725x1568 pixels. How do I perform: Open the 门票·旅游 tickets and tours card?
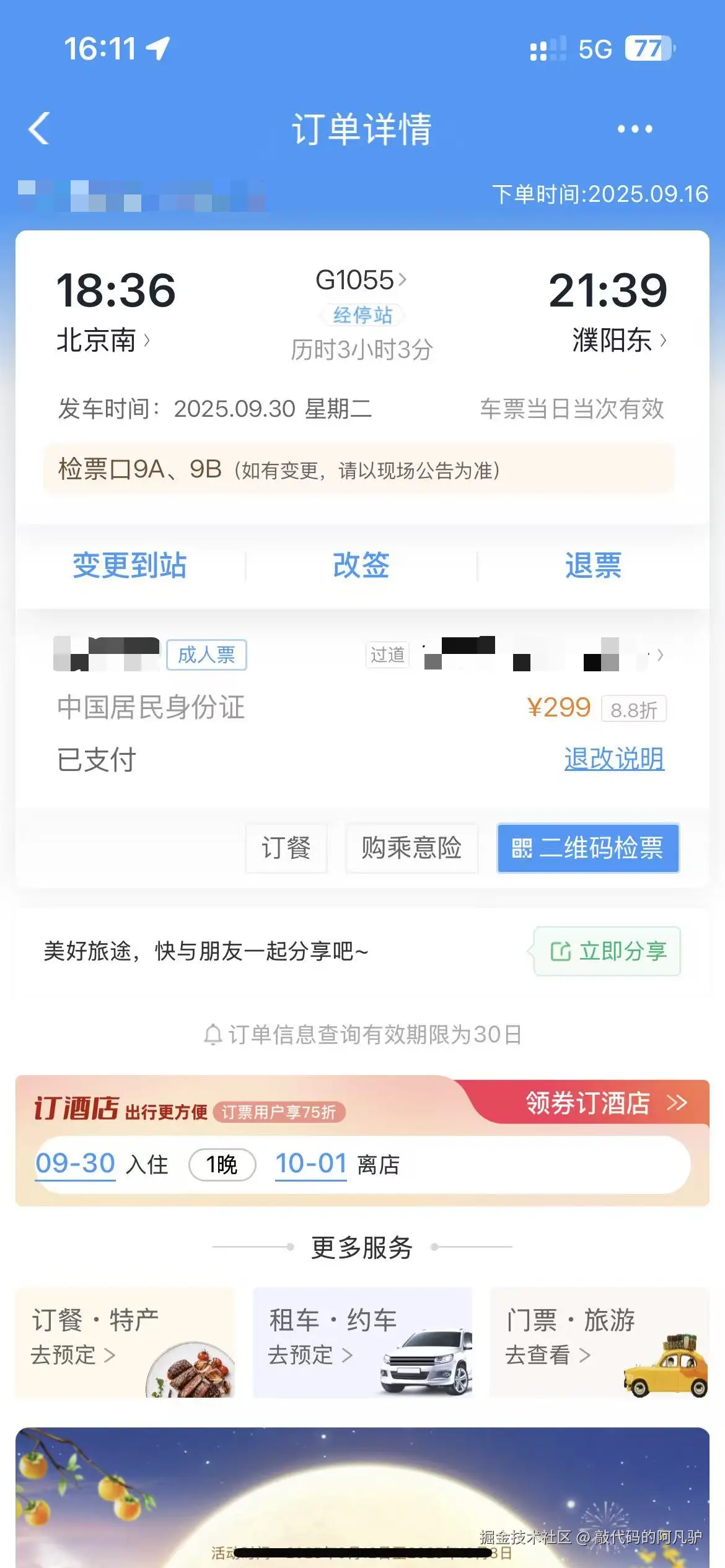point(599,1341)
